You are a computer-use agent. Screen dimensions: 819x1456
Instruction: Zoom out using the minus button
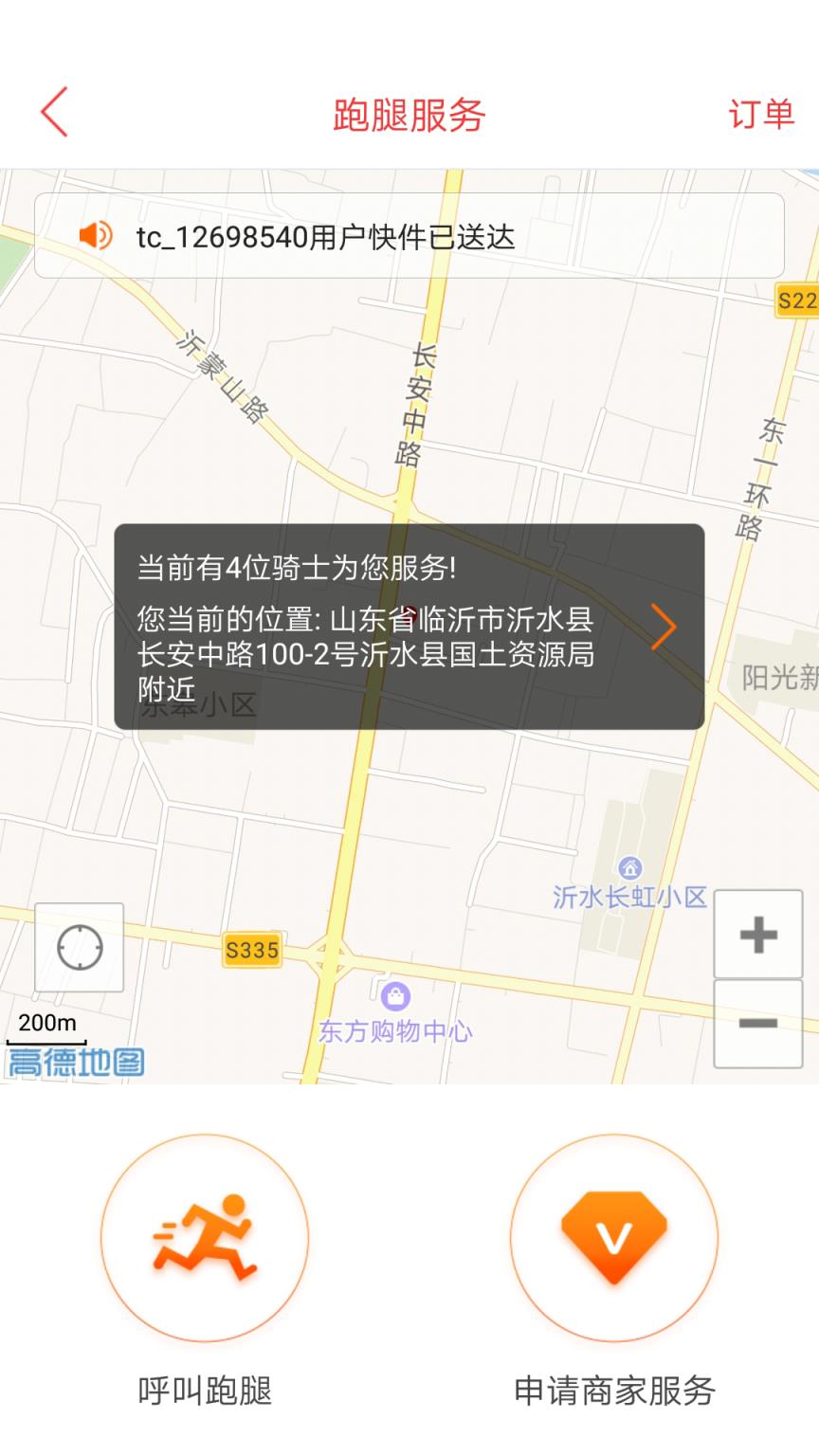757,1024
